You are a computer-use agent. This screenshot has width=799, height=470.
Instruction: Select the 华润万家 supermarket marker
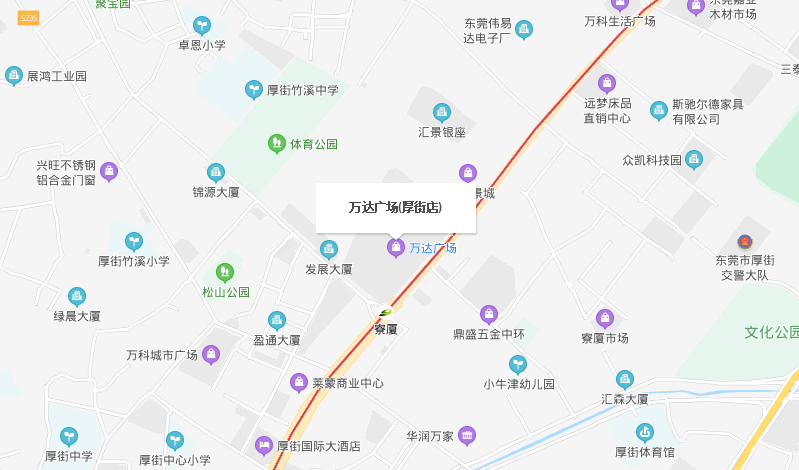point(467,435)
